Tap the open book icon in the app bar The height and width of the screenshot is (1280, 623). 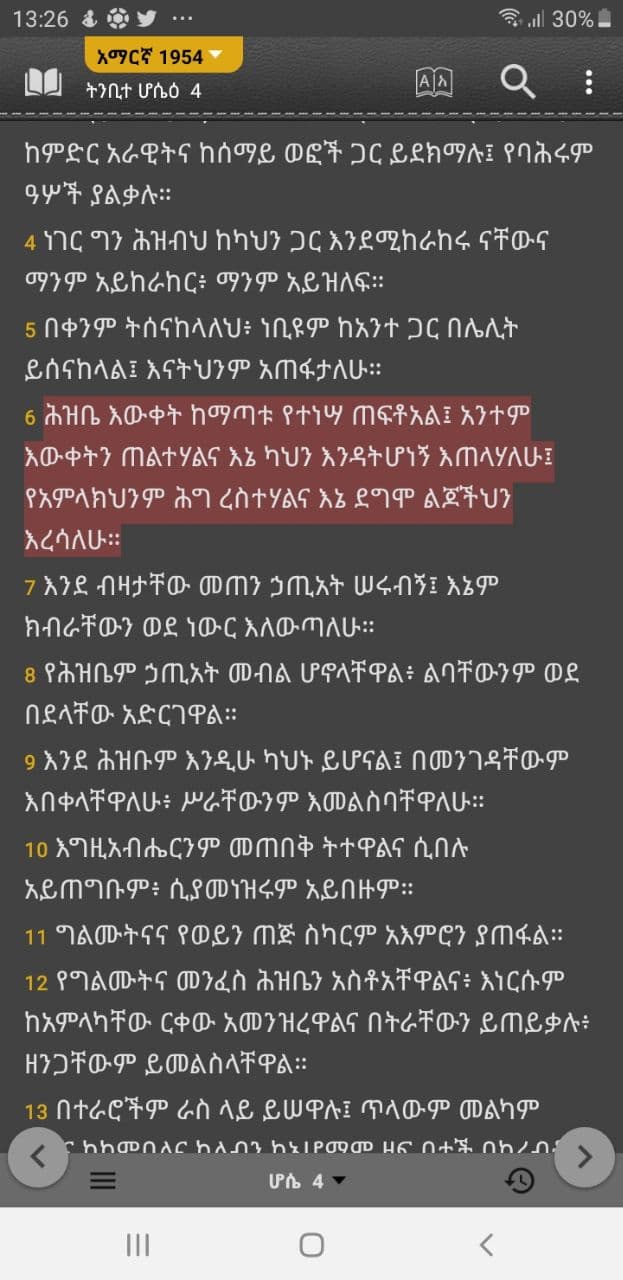(x=43, y=83)
